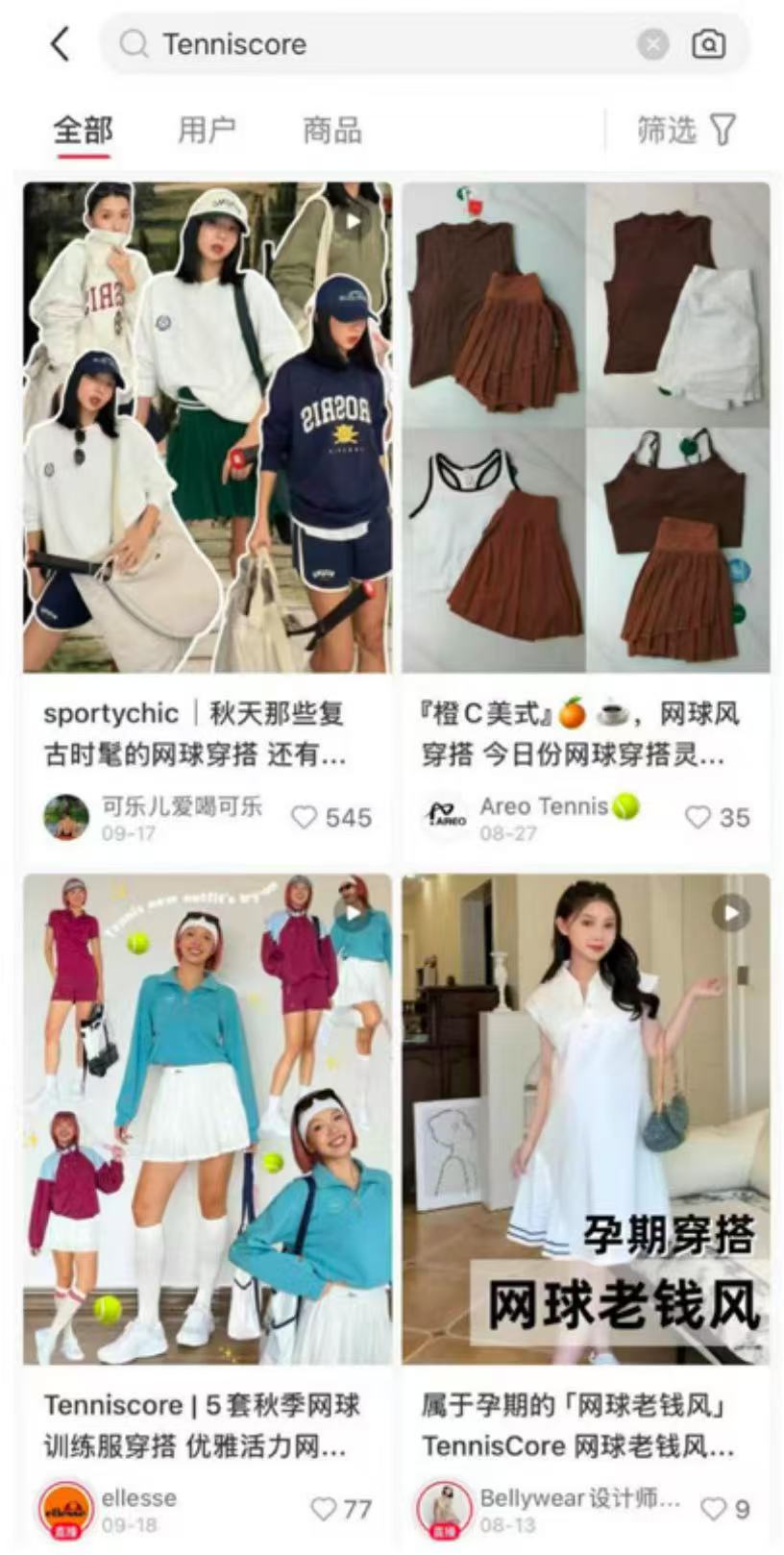Open Areo Tennis profile avatar
The width and height of the screenshot is (784, 1555).
pos(446,818)
